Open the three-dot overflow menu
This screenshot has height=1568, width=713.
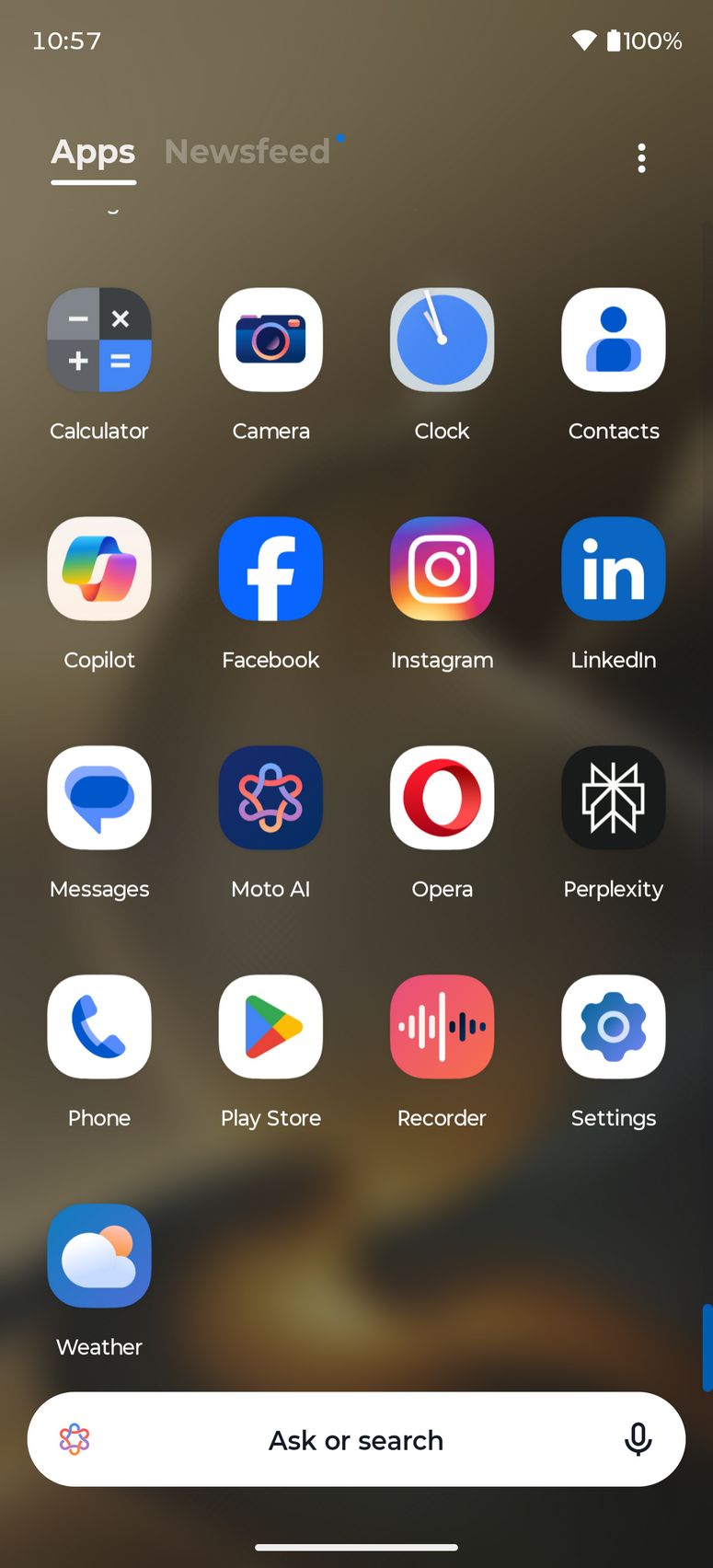pyautogui.click(x=641, y=158)
